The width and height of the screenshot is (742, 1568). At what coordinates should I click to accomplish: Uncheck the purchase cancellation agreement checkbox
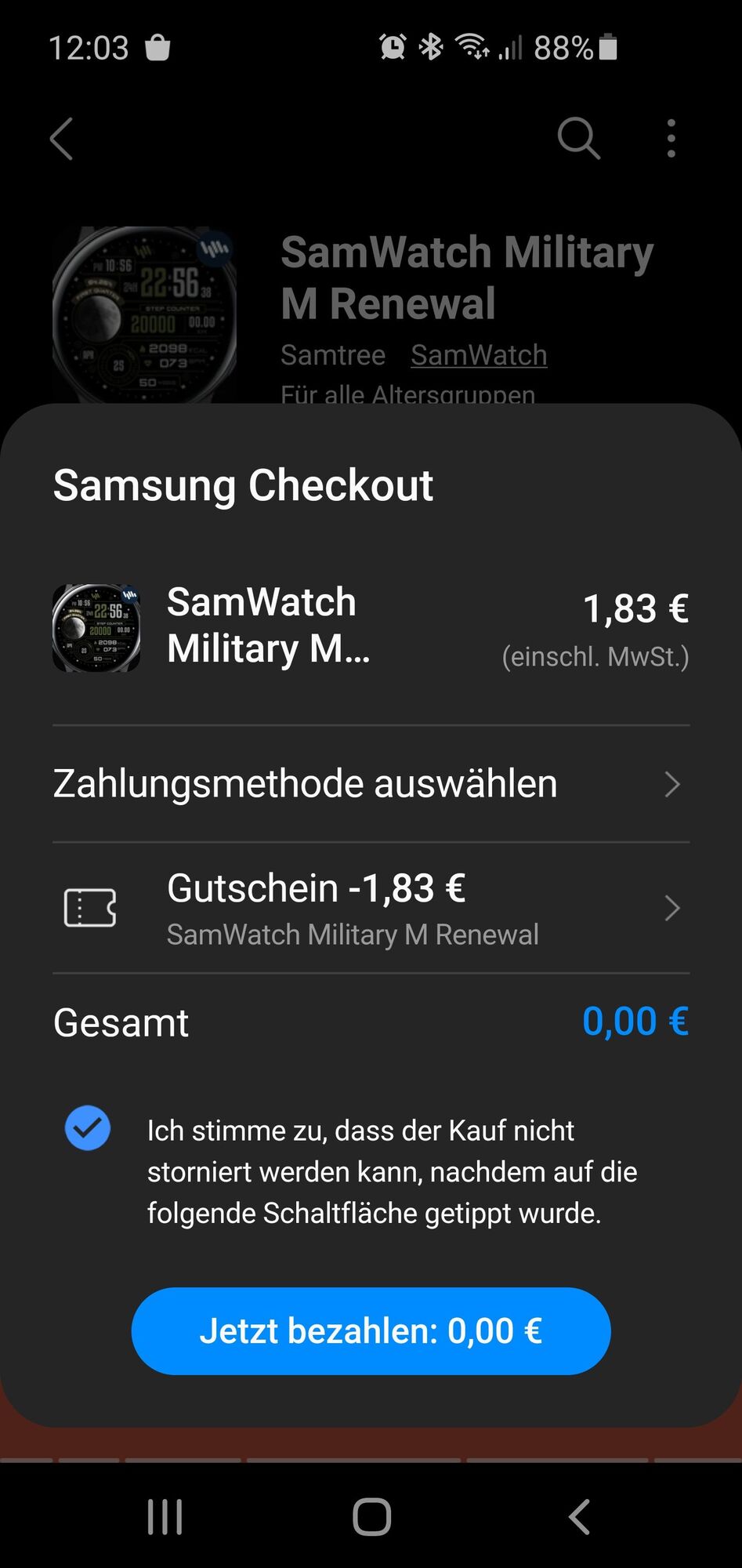(88, 1128)
